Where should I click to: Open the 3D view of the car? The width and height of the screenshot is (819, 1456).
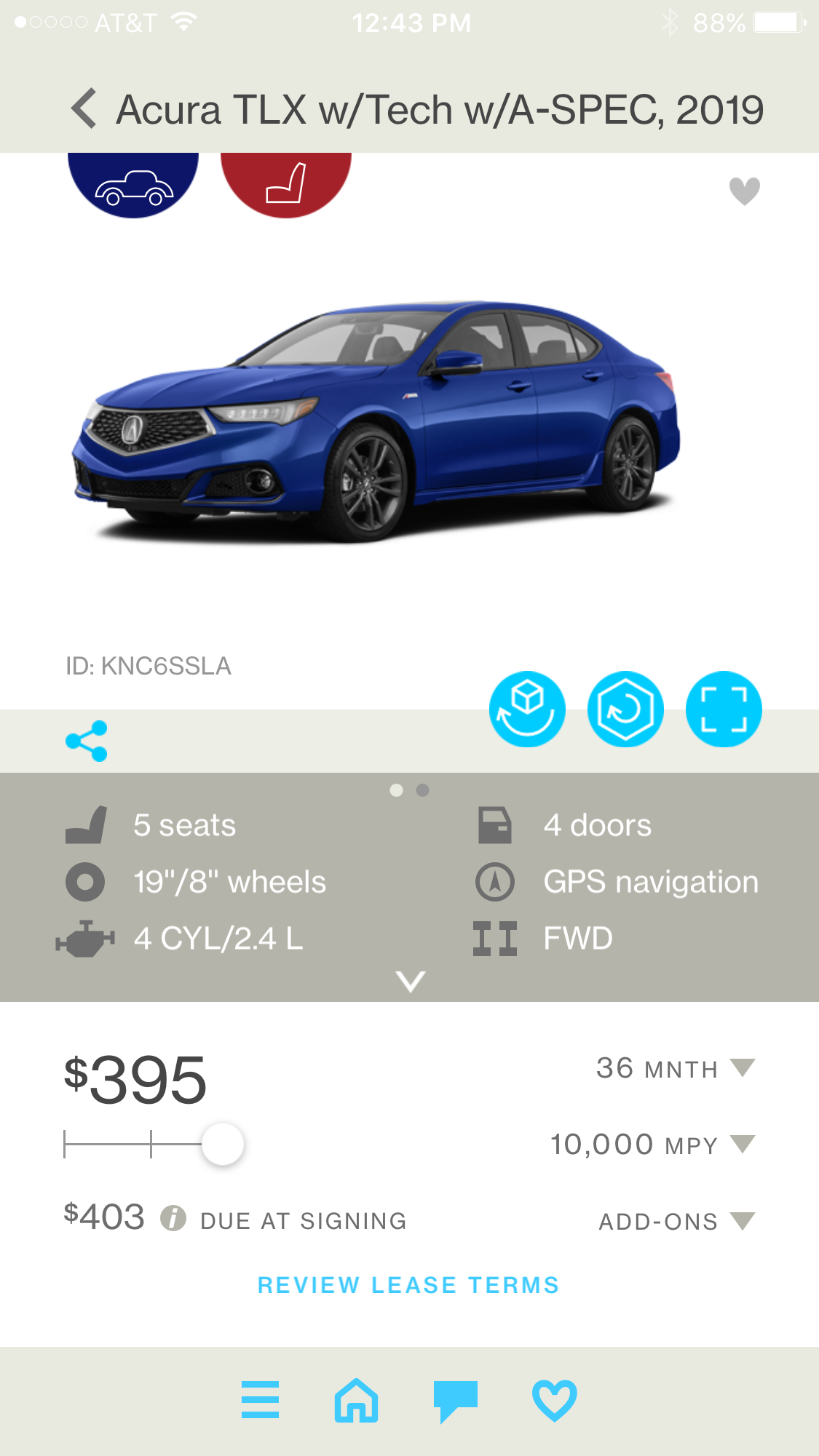527,709
